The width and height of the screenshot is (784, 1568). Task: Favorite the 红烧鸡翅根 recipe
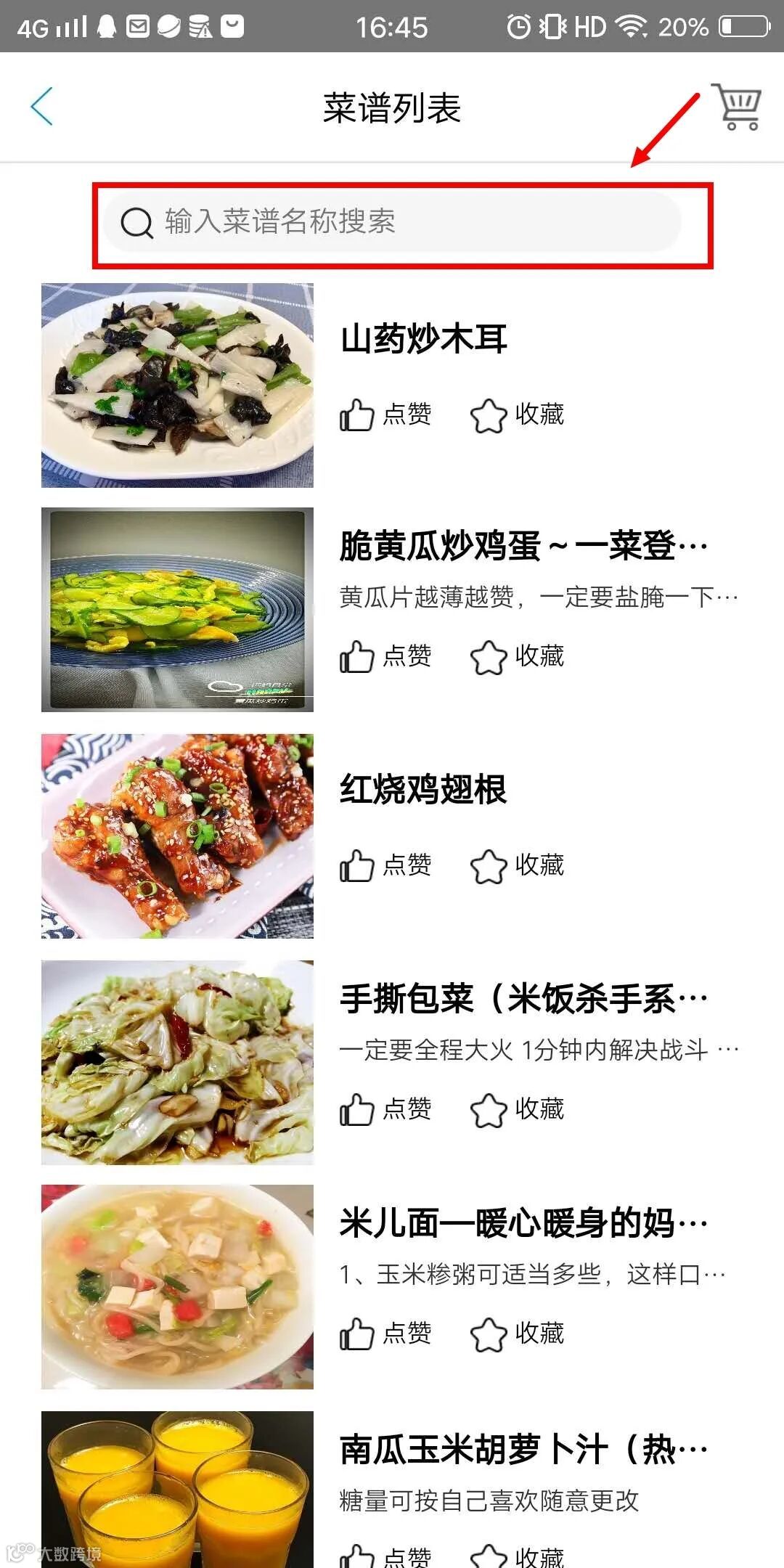[x=518, y=866]
